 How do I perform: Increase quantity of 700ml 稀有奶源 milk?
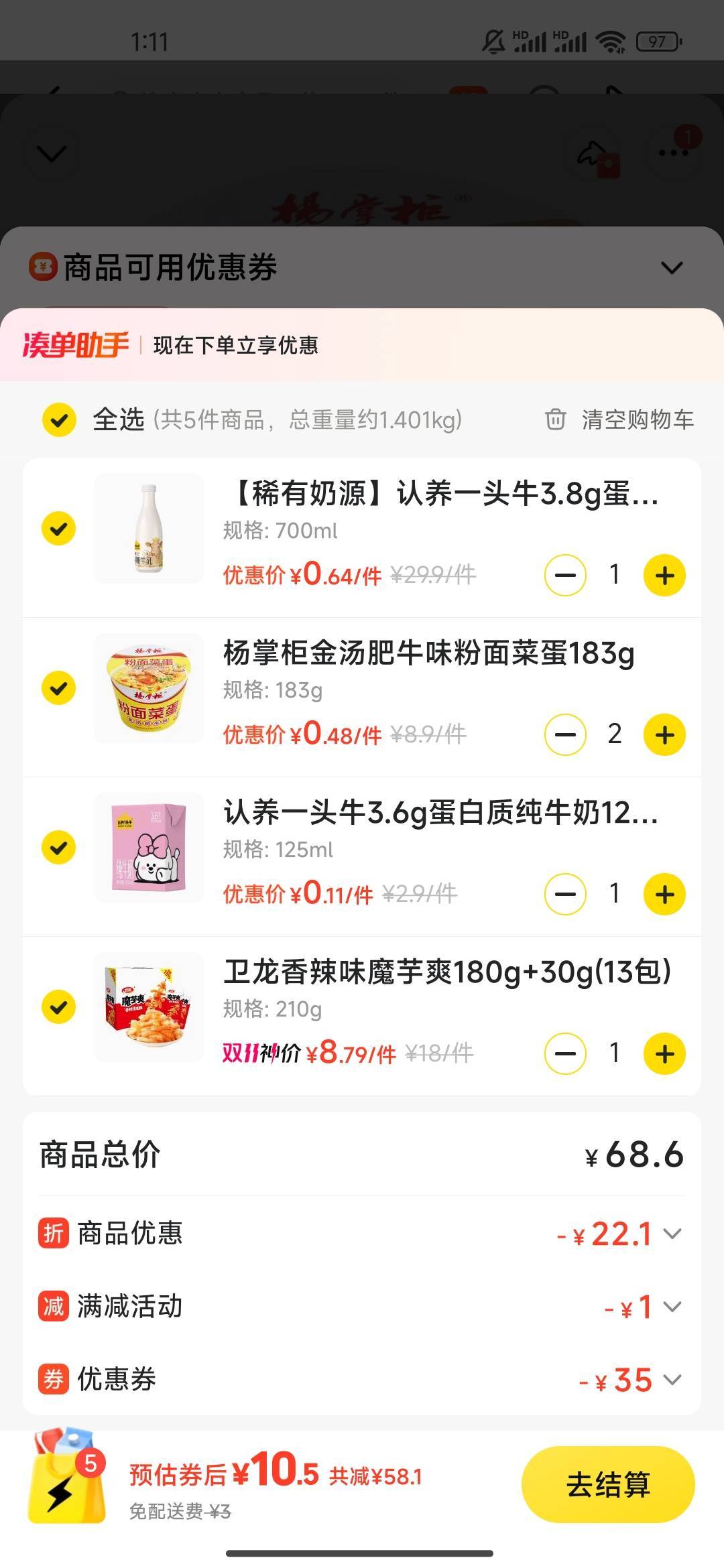click(x=664, y=576)
